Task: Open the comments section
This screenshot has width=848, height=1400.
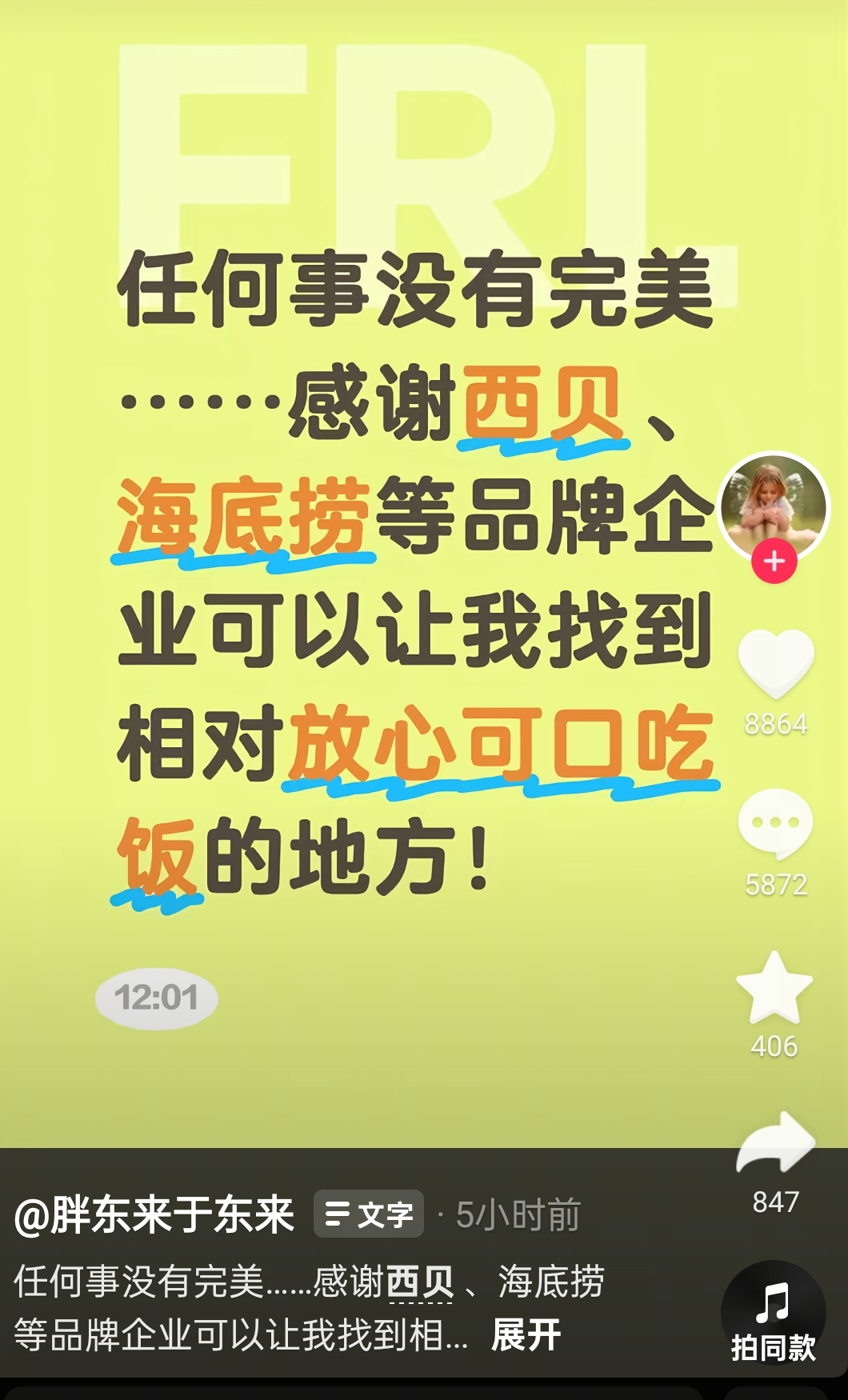Action: coord(774,824)
